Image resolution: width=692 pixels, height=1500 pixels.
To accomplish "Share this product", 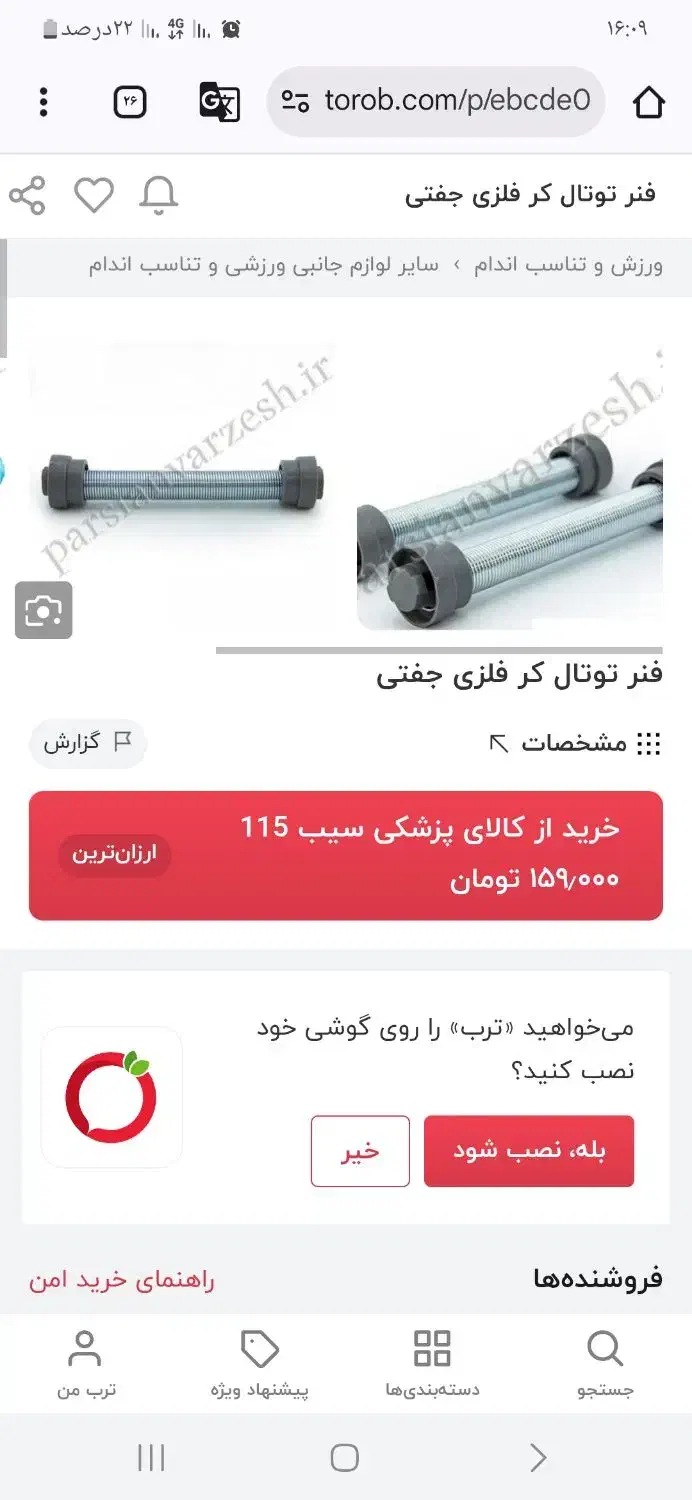I will (28, 195).
